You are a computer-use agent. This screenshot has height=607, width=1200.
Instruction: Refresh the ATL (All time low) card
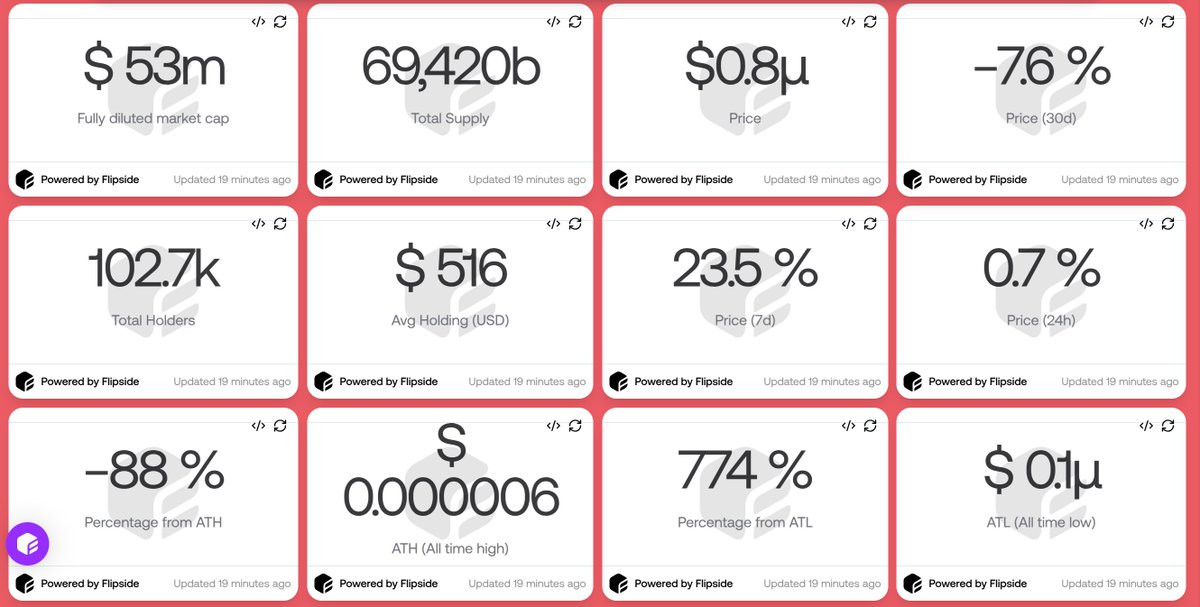click(x=1168, y=426)
